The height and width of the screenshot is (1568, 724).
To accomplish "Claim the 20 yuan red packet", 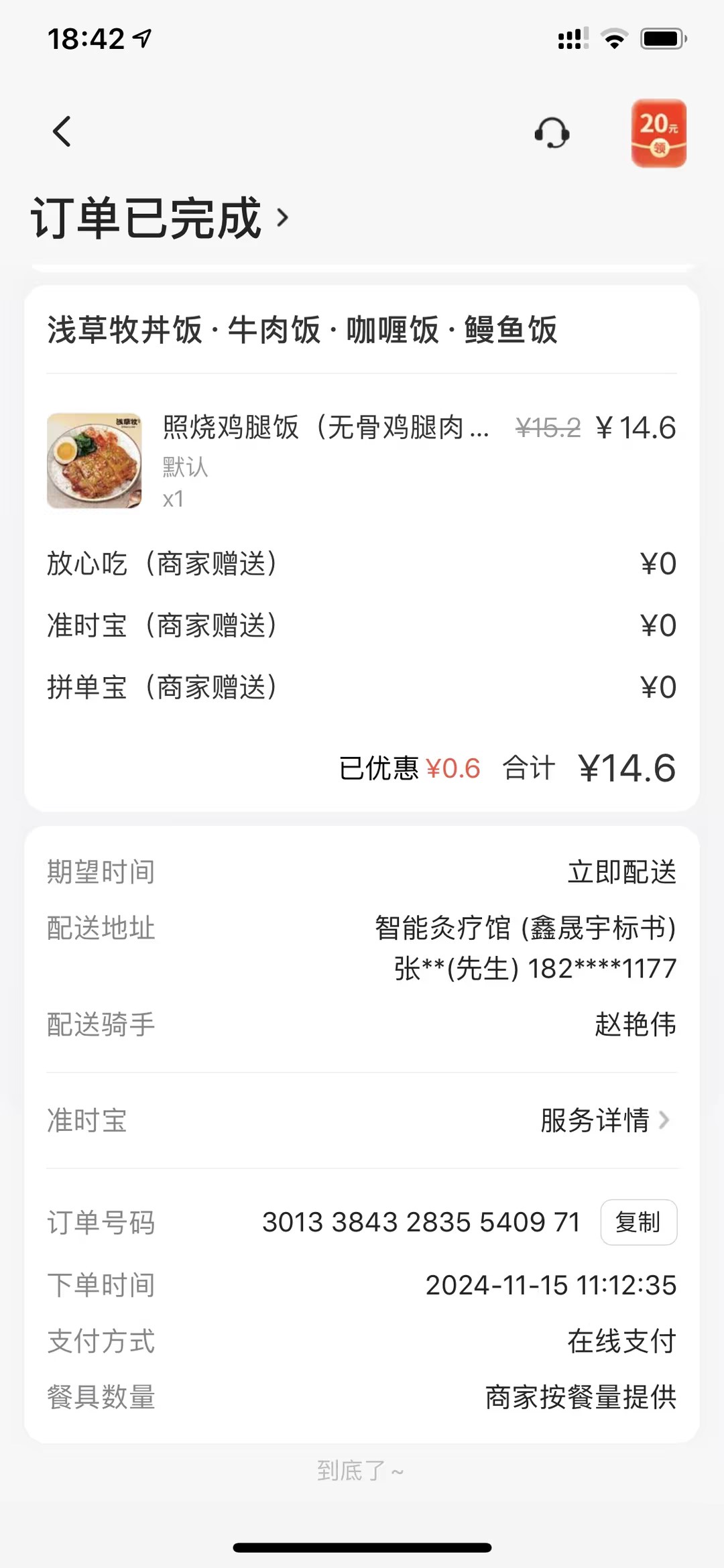I will click(x=658, y=133).
